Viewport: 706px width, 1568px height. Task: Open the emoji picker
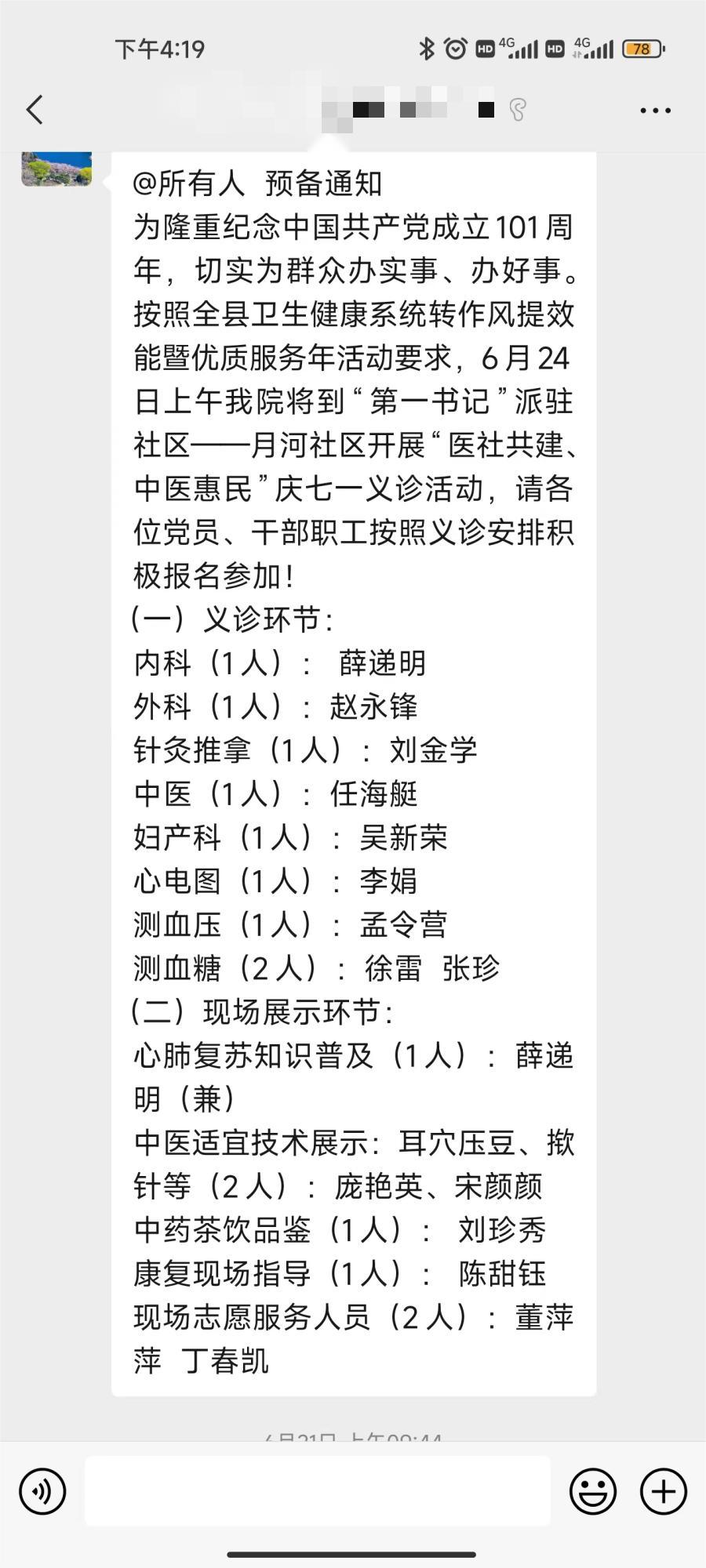point(593,1491)
